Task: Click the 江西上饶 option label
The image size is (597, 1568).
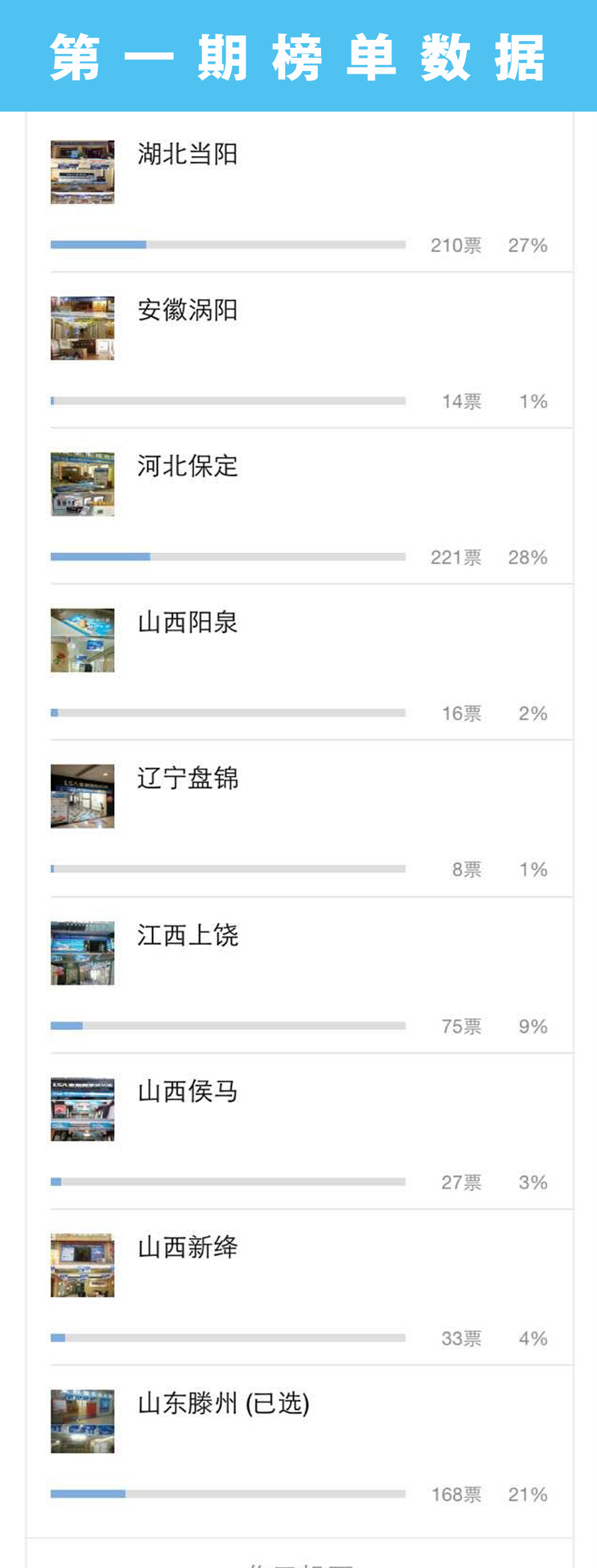Action: click(189, 937)
